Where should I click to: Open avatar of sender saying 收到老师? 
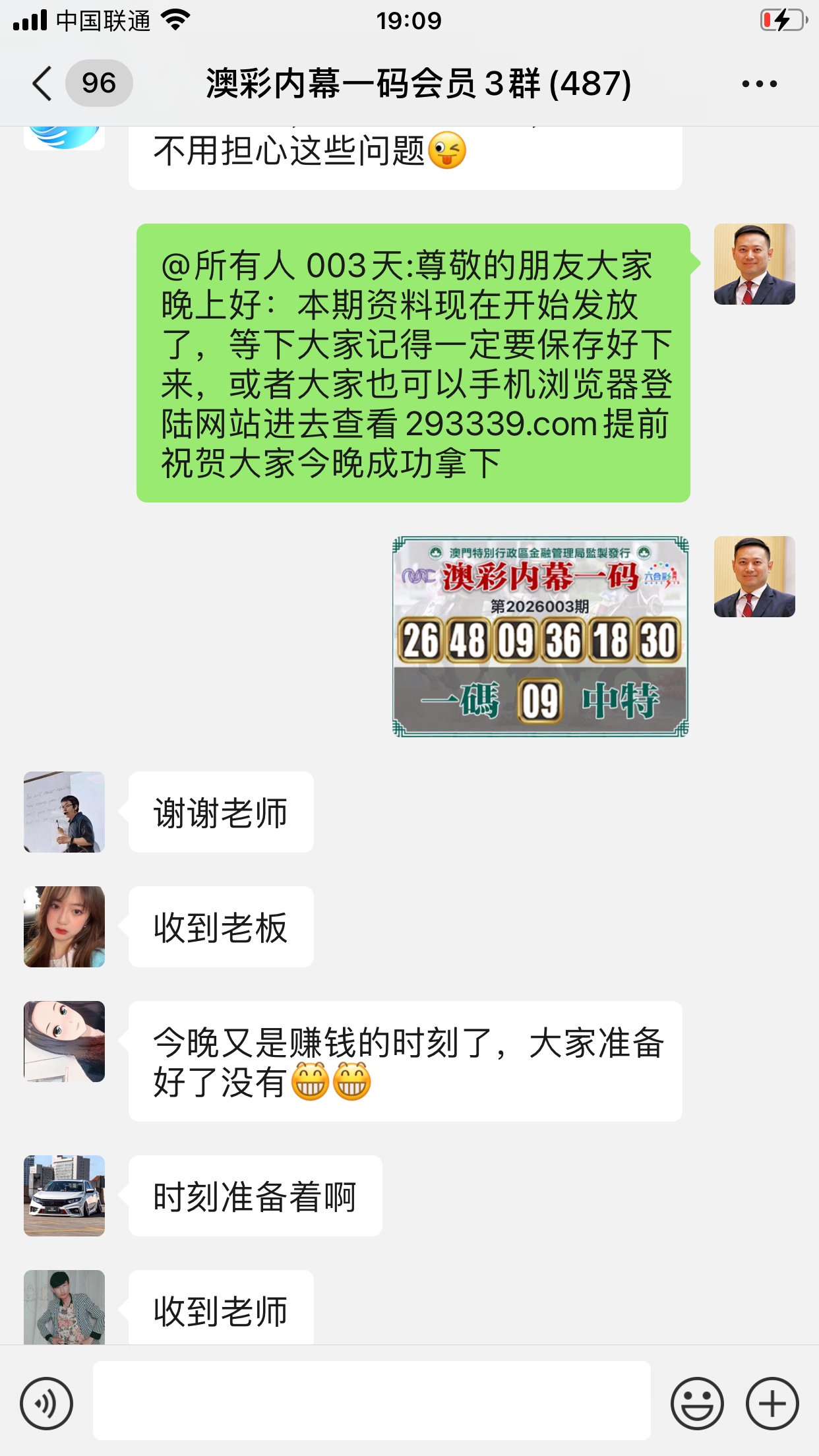[64, 1307]
